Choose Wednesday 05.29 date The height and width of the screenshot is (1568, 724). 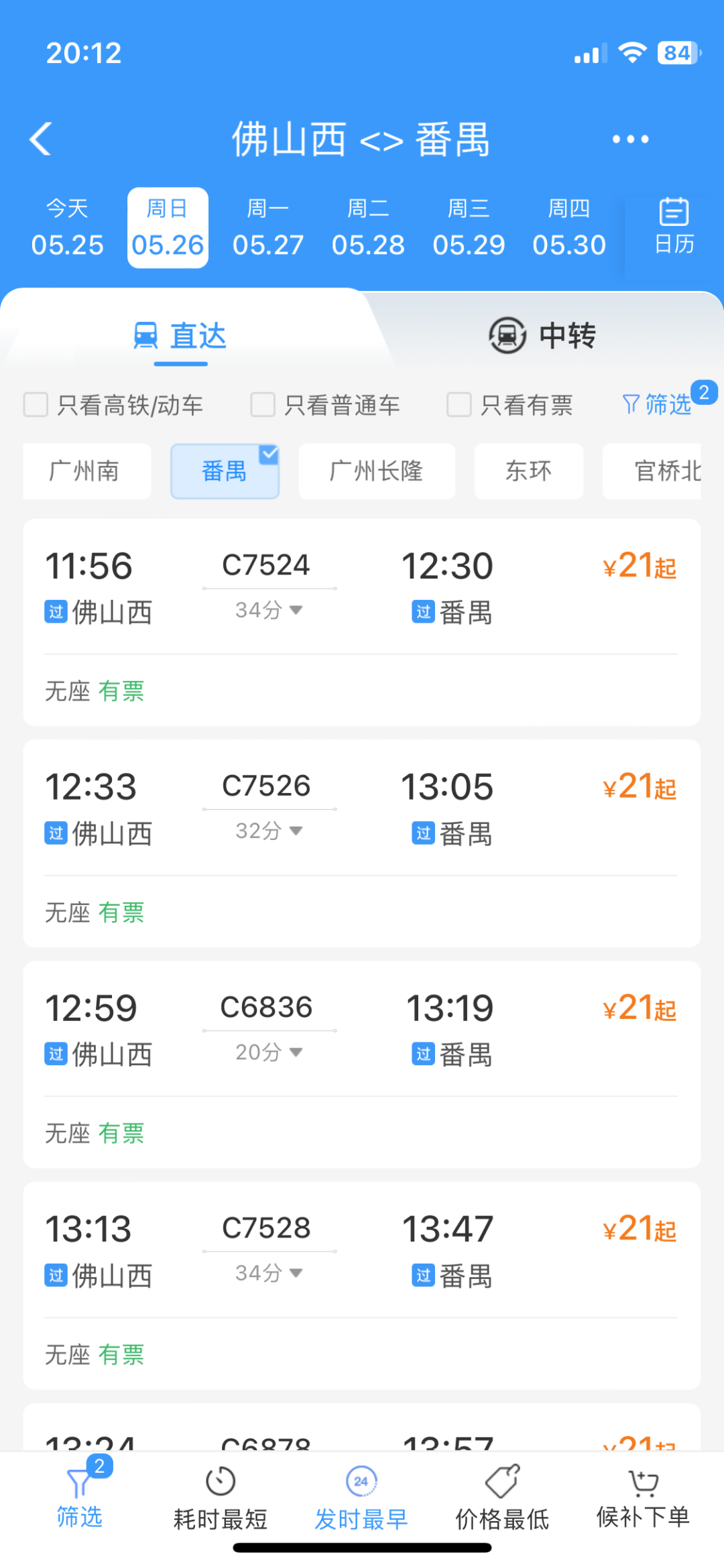469,228
